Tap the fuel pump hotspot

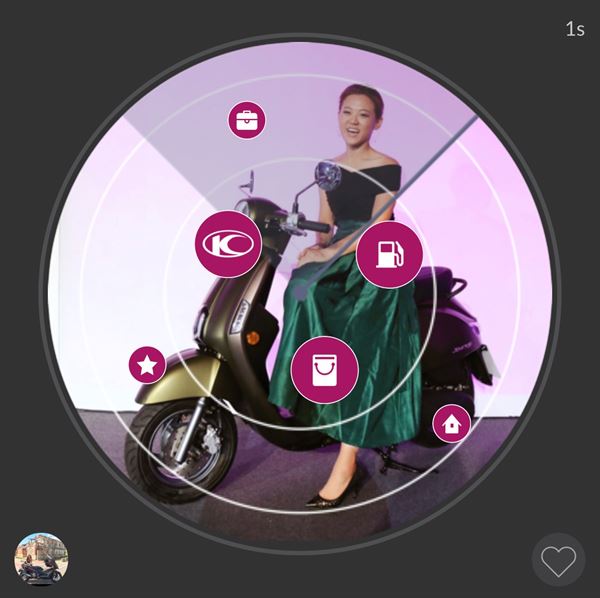tap(389, 255)
